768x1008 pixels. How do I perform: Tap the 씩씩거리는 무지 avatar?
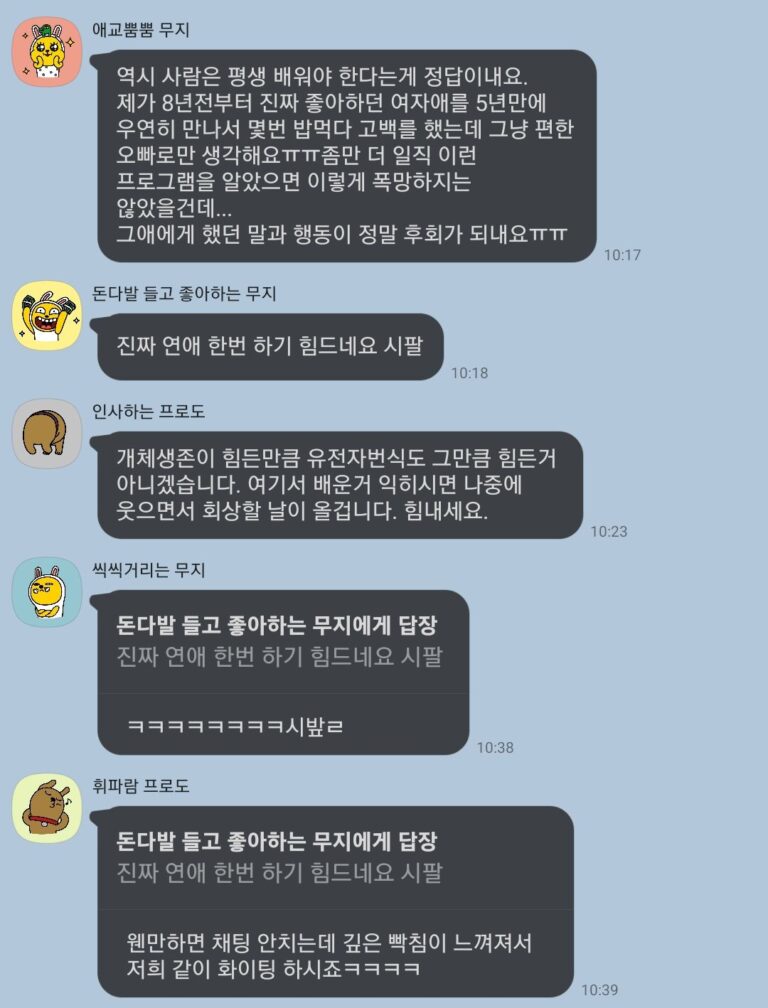(46, 592)
